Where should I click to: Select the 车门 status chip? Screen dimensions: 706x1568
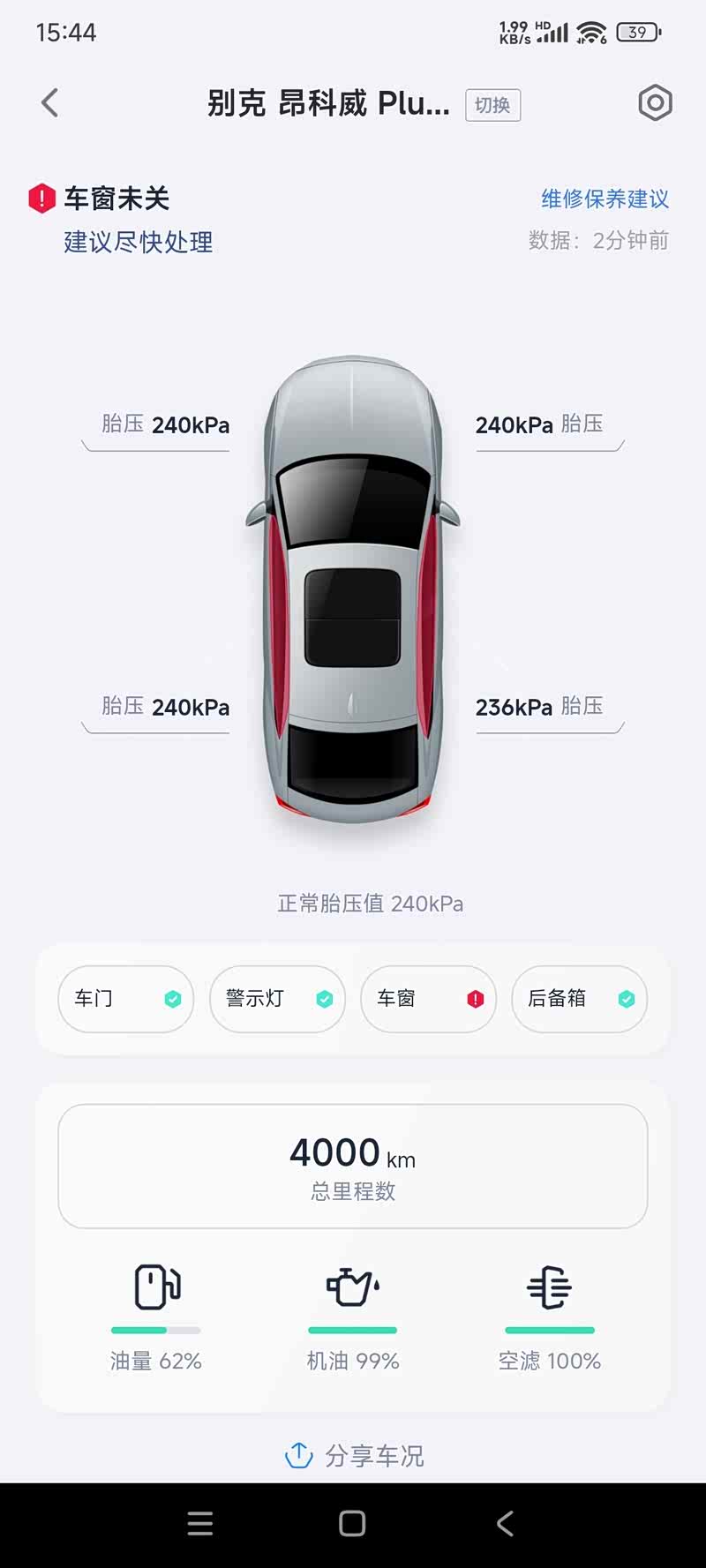[125, 999]
